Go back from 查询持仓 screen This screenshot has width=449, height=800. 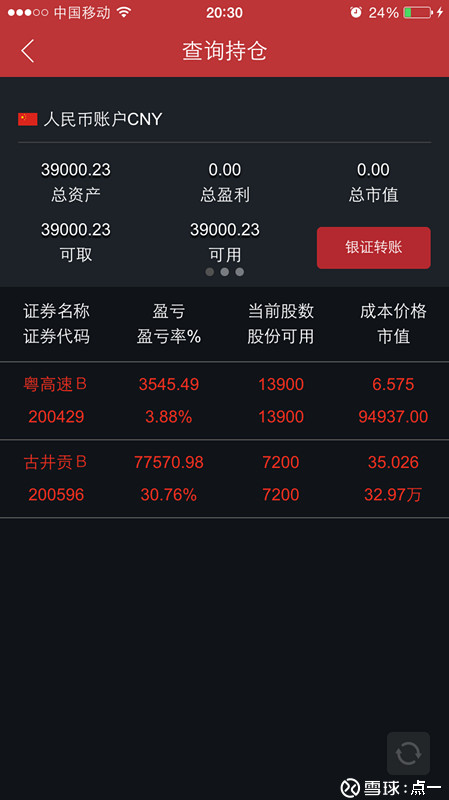(x=28, y=51)
